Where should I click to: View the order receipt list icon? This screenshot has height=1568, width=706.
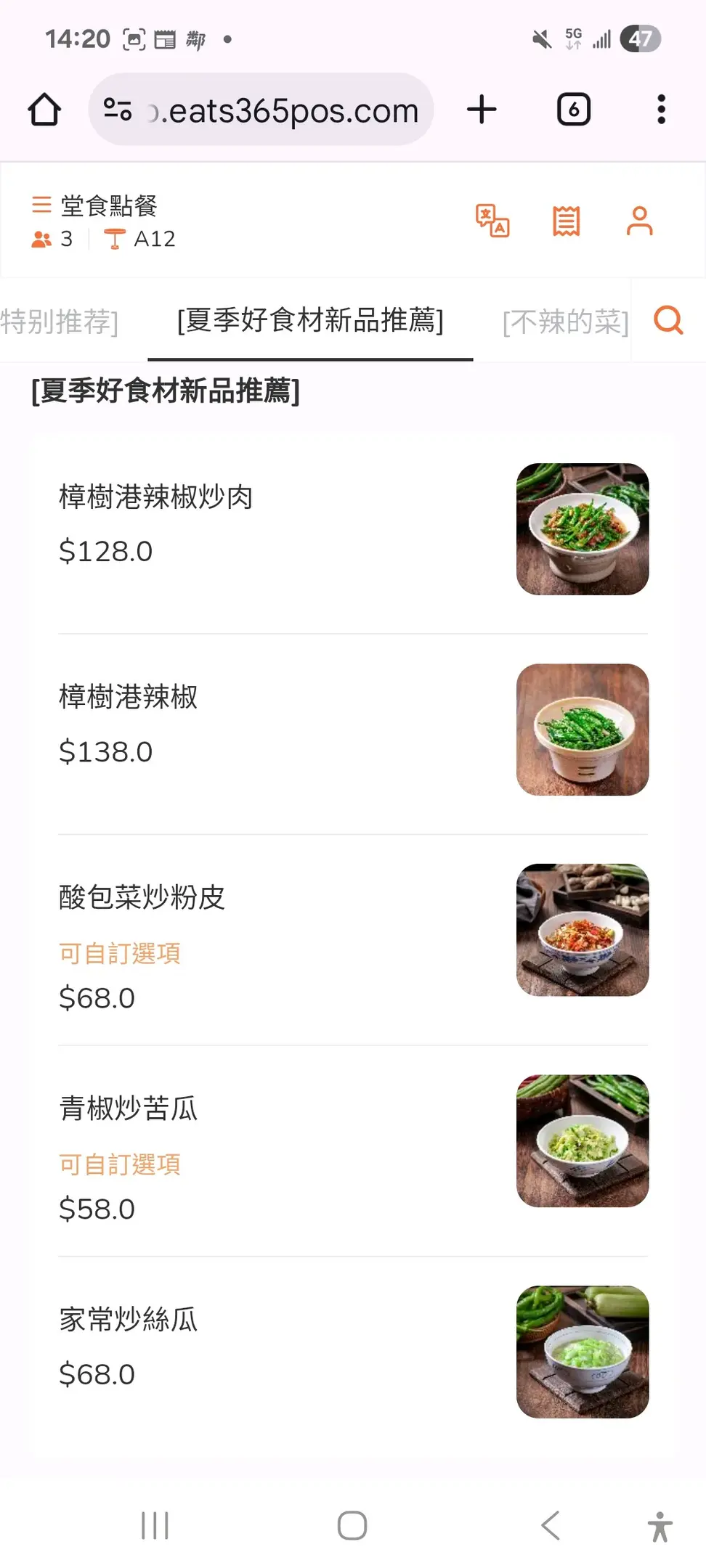pyautogui.click(x=567, y=221)
